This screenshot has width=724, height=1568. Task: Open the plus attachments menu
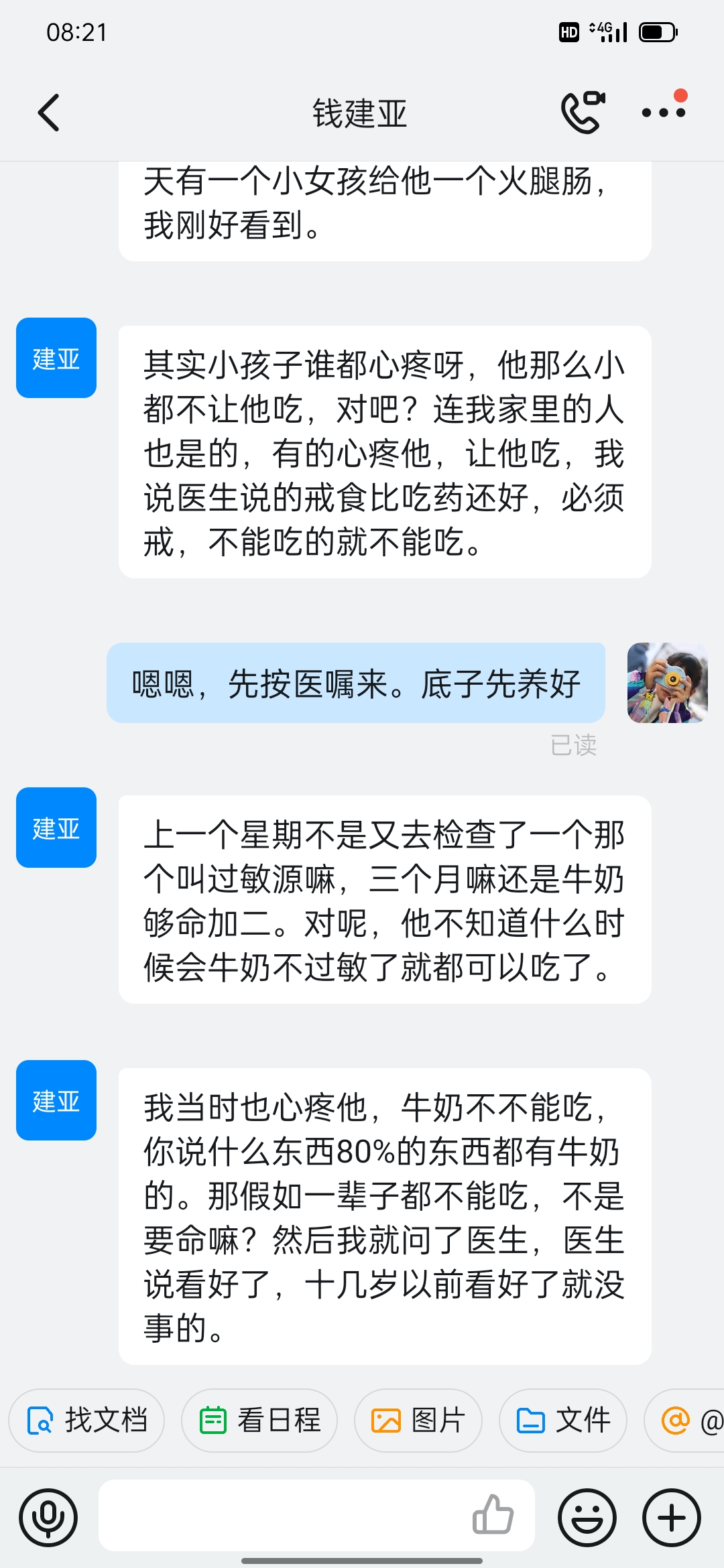[672, 1518]
